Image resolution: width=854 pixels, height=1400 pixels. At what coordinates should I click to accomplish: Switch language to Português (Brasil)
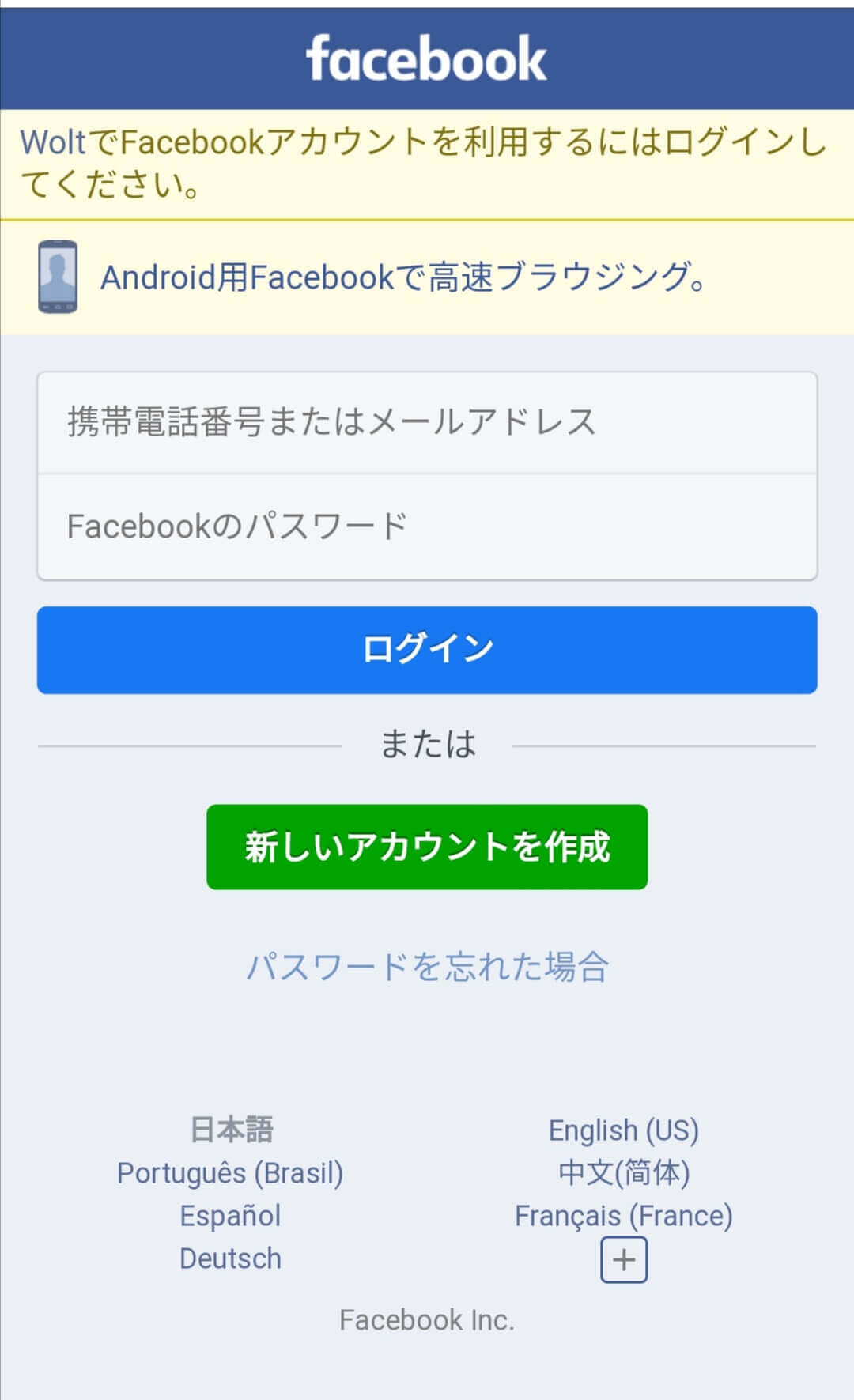click(x=230, y=1173)
